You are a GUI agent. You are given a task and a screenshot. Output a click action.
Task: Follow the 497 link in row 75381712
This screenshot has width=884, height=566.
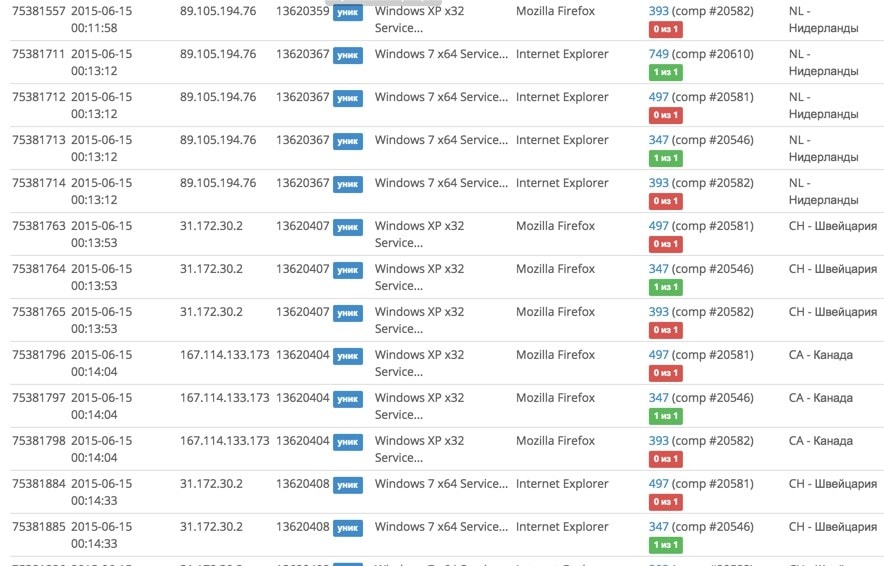click(658, 97)
